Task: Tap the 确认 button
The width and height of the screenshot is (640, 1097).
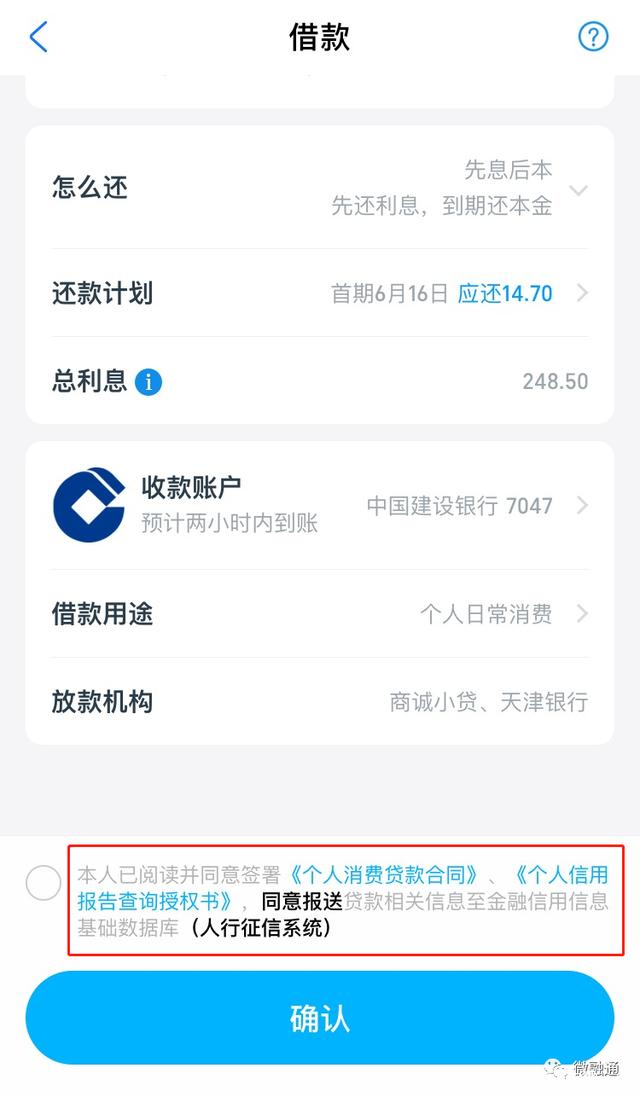Action: tap(320, 1018)
